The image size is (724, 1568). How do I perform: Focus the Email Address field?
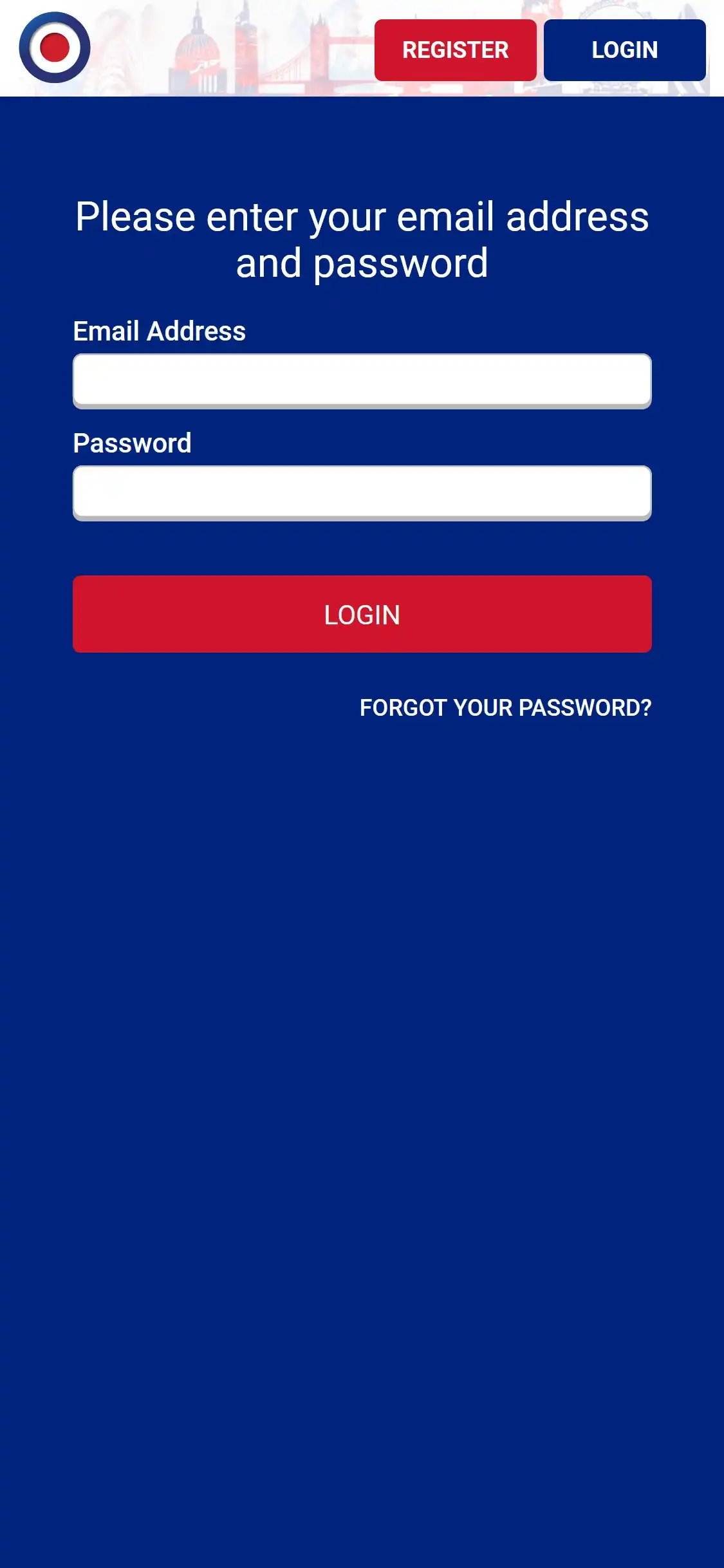click(362, 380)
